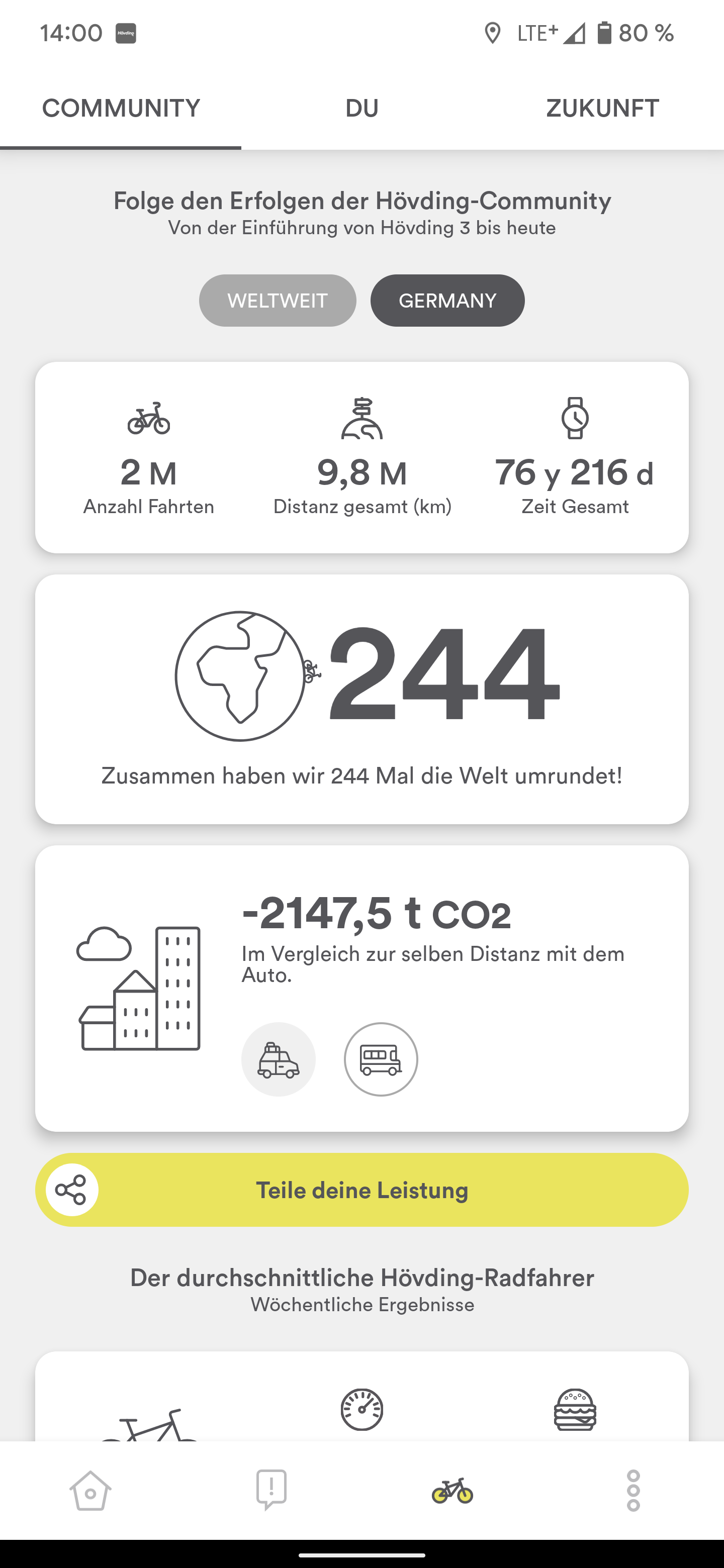
Task: Compare CO2 savings with the car icon
Action: 278,1060
